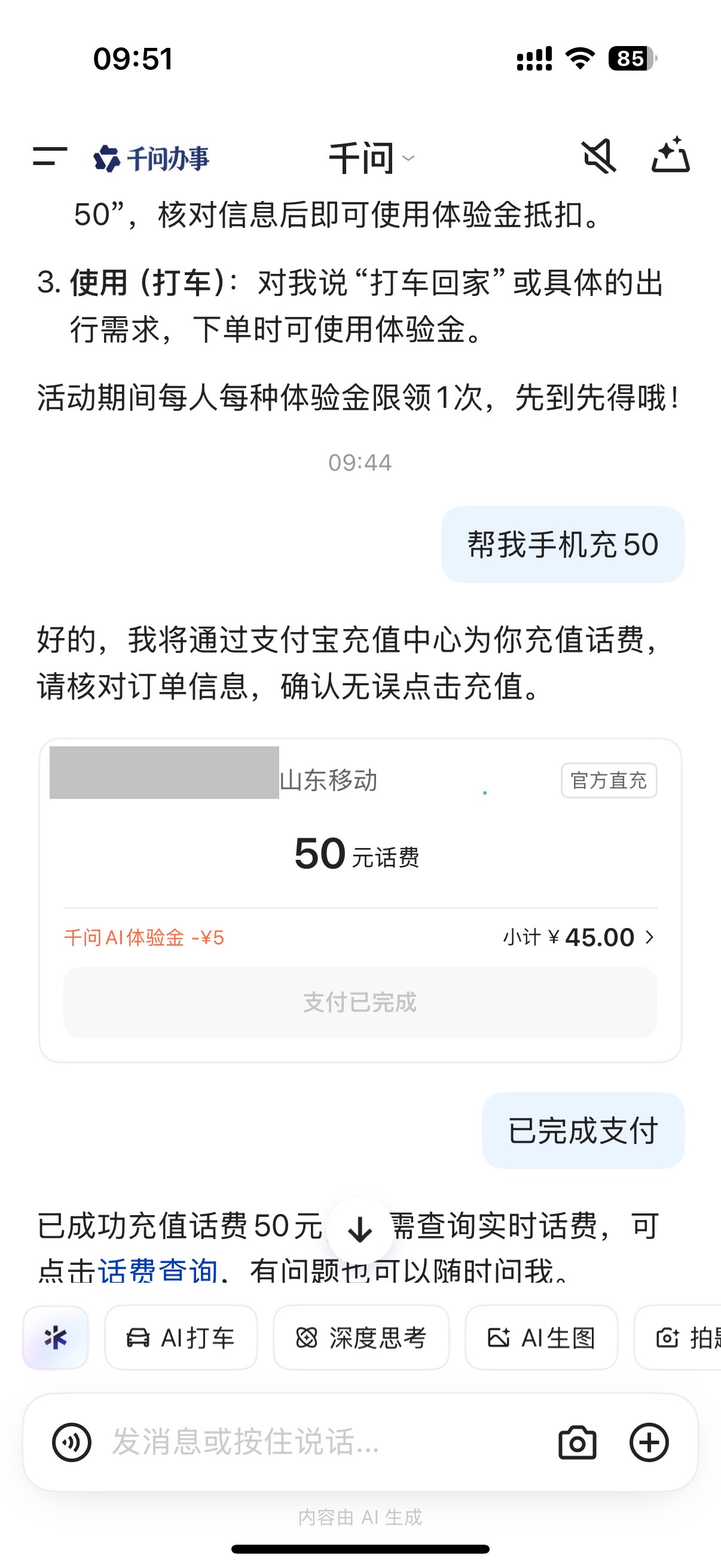The width and height of the screenshot is (721, 1568).
Task: Open the side menu drawer
Action: pyautogui.click(x=50, y=157)
